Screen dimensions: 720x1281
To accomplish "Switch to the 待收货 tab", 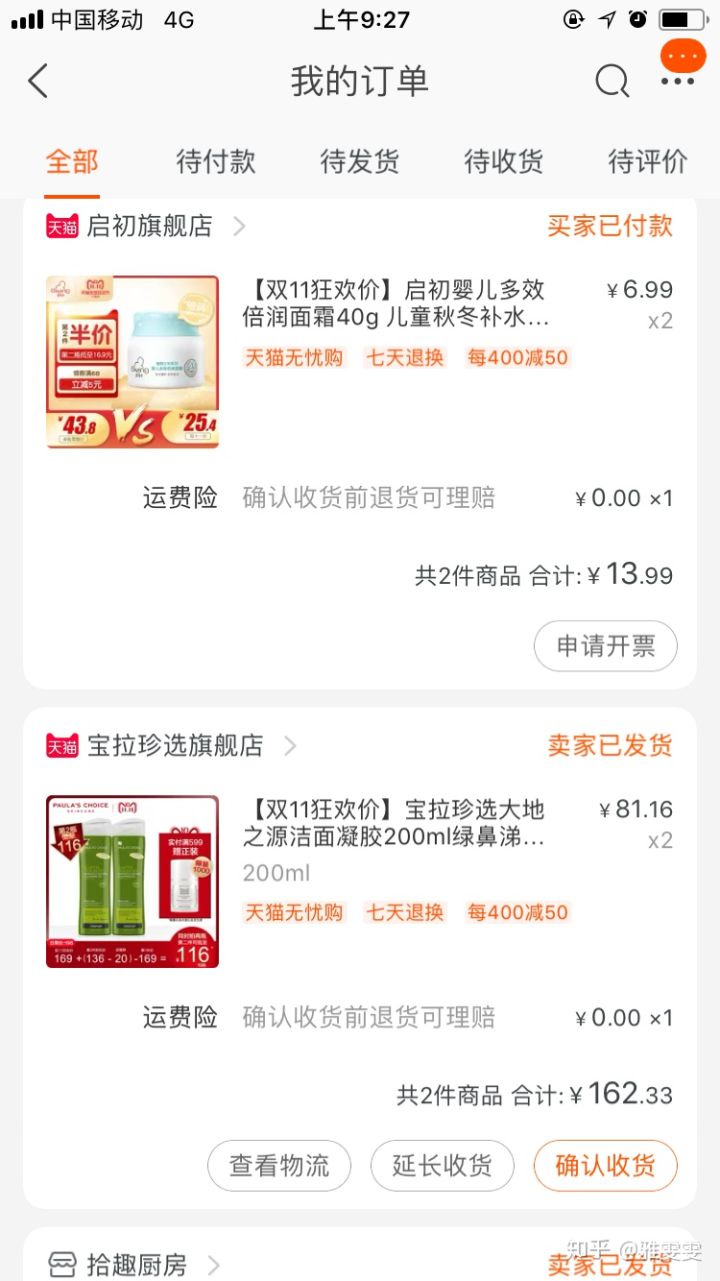I will 504,161.
